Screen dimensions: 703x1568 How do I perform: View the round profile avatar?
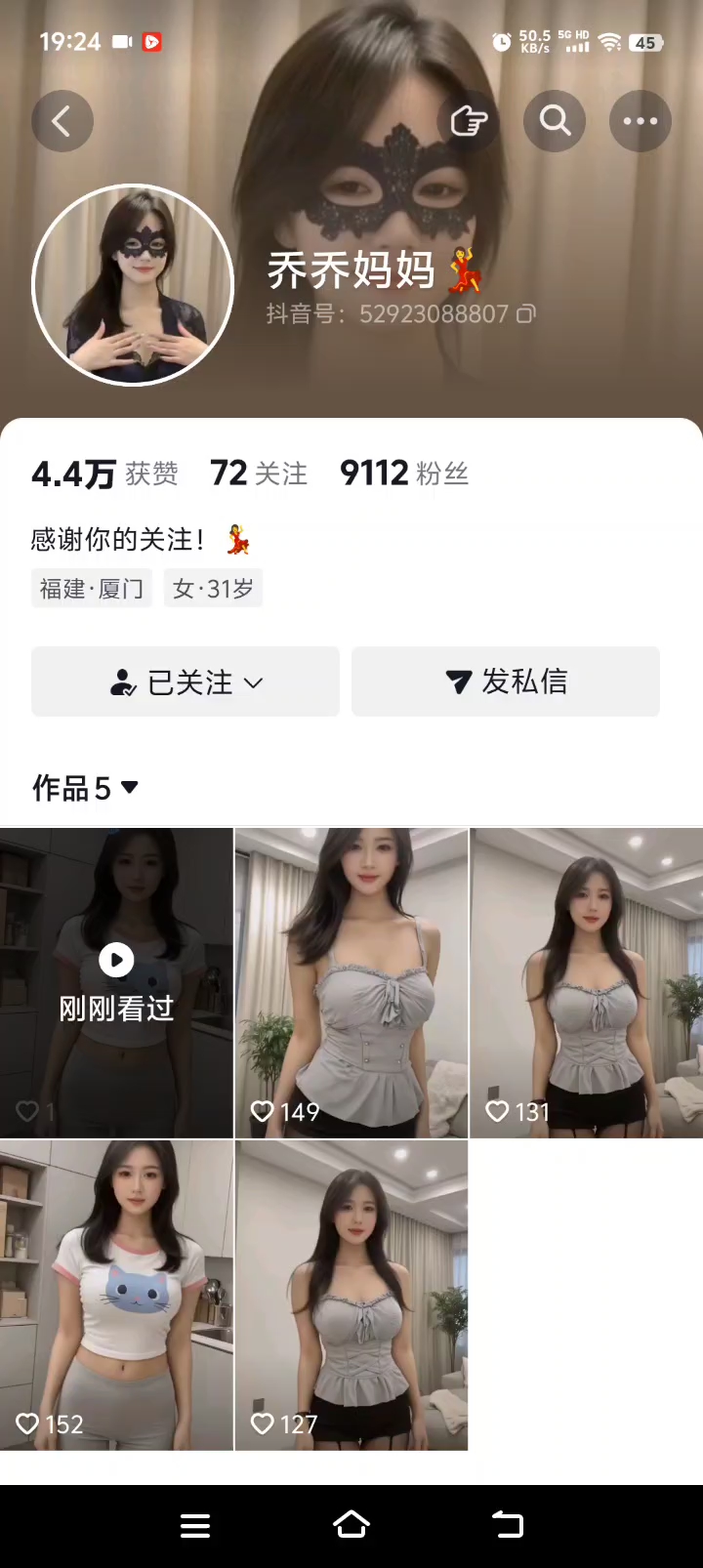[133, 285]
